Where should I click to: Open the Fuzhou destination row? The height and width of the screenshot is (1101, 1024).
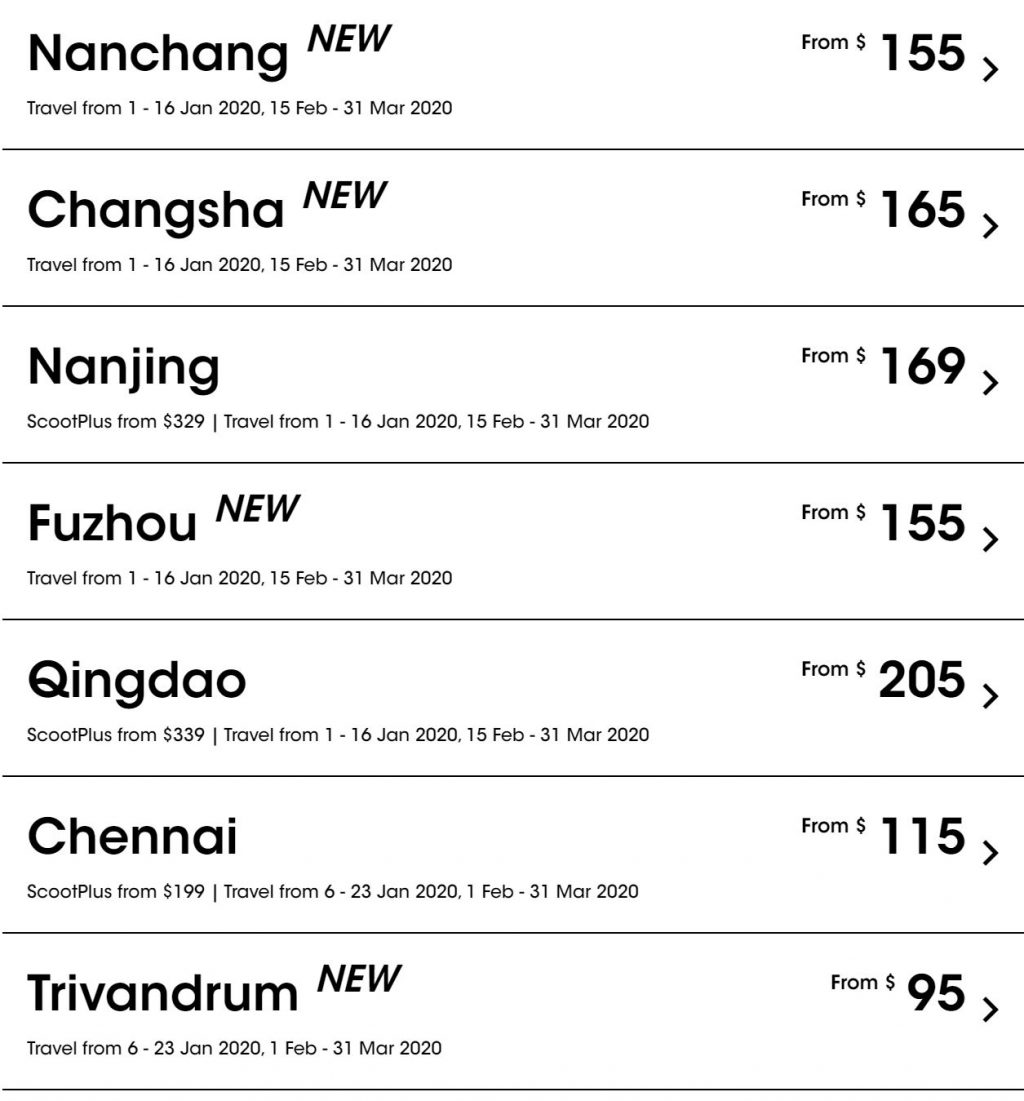[x=990, y=540]
